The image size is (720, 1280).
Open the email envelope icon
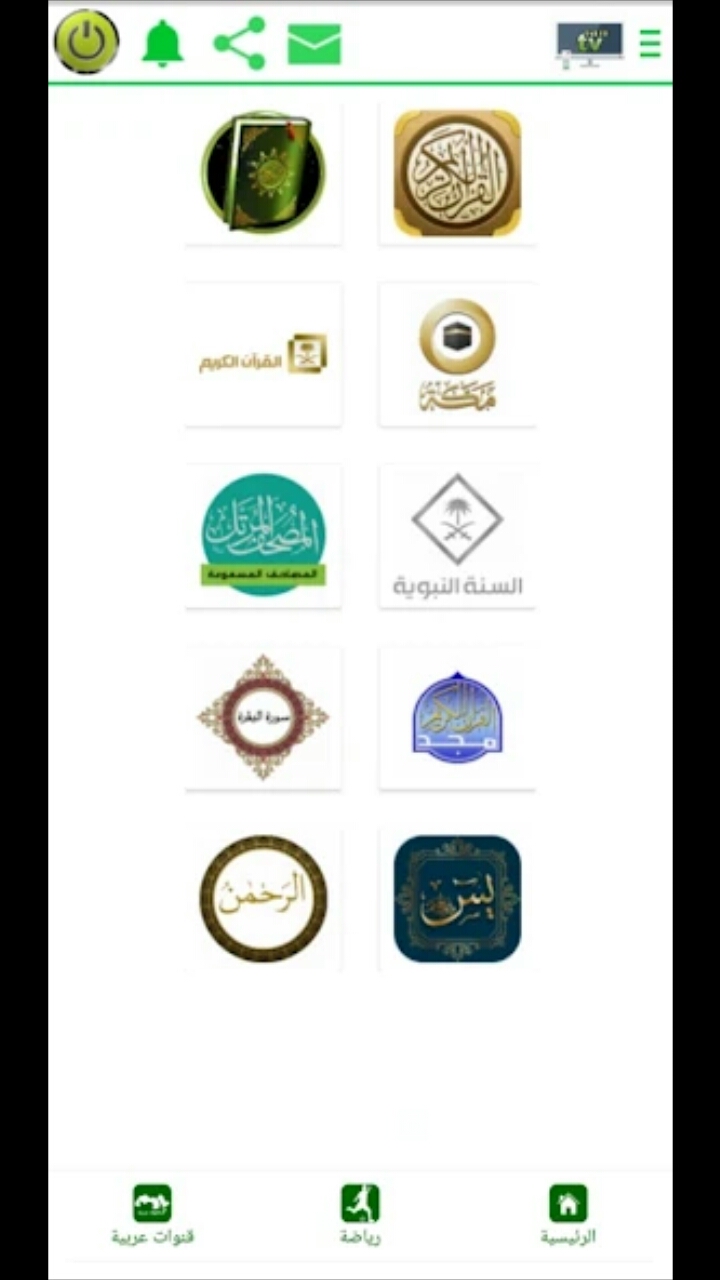pos(314,44)
